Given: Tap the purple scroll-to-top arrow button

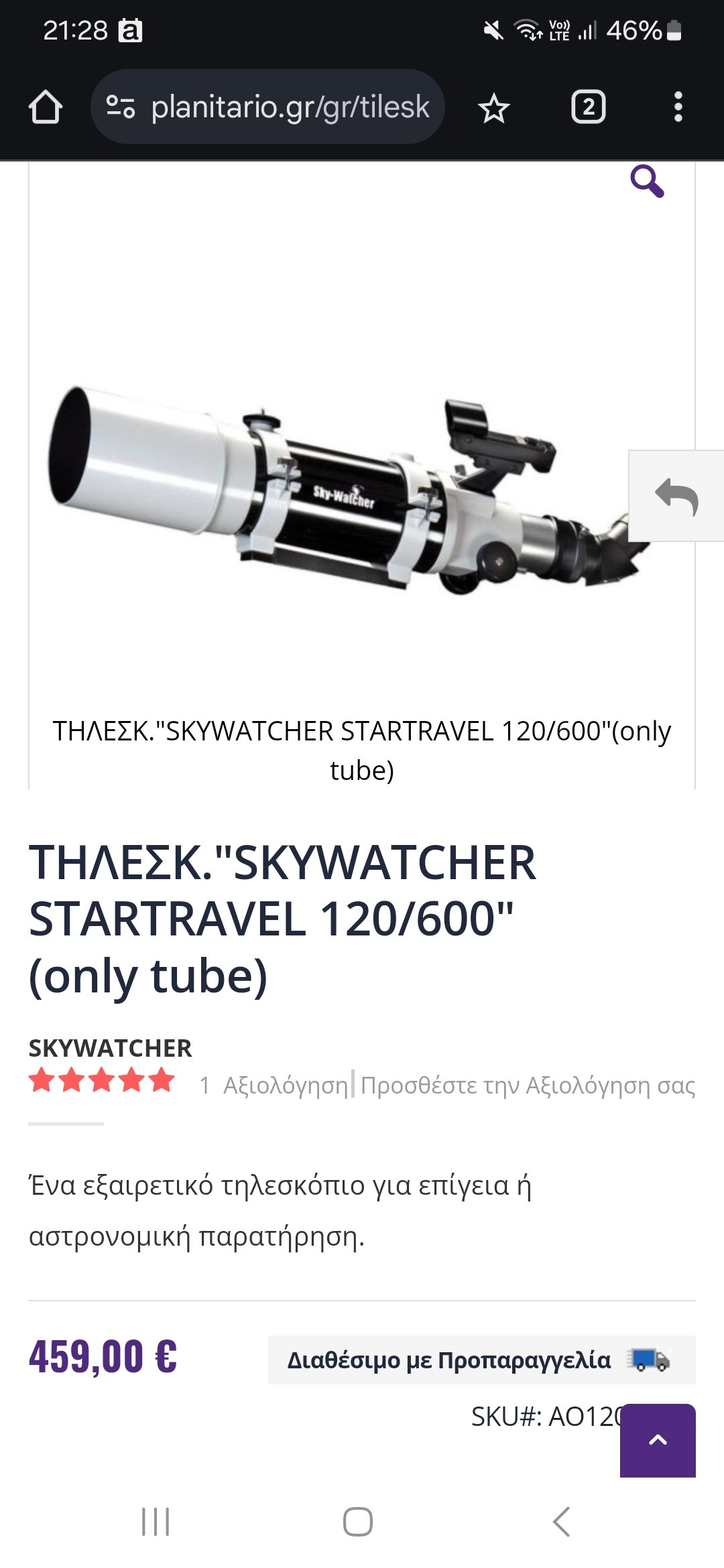Looking at the screenshot, I should pyautogui.click(x=658, y=1440).
